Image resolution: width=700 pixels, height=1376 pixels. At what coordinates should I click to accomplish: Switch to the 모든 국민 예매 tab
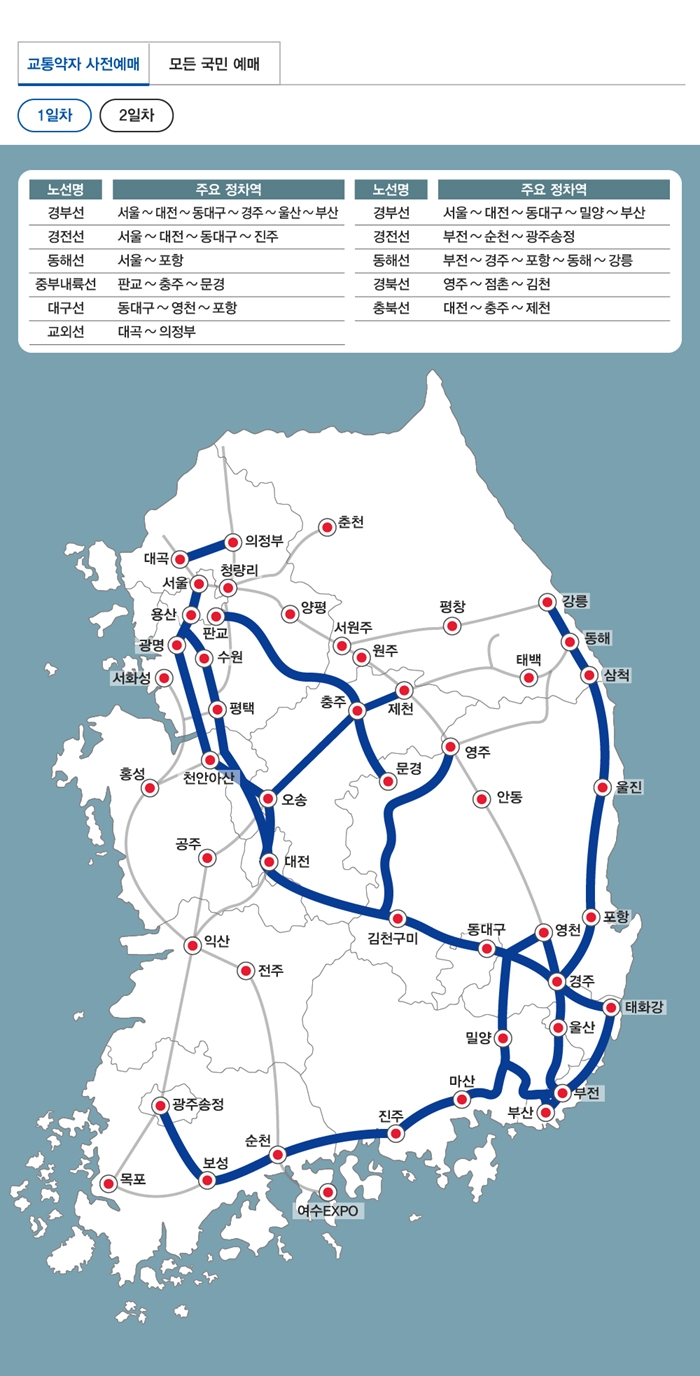point(214,64)
